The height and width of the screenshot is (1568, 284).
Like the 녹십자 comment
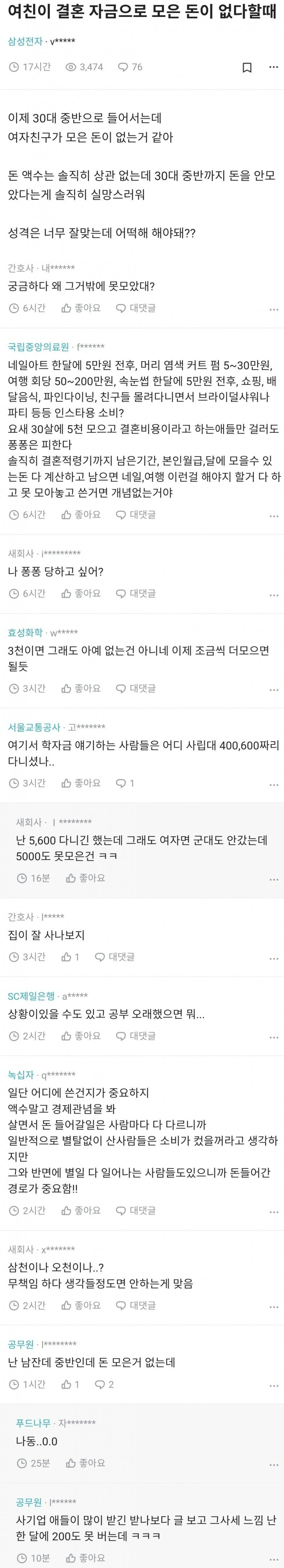(x=81, y=1193)
